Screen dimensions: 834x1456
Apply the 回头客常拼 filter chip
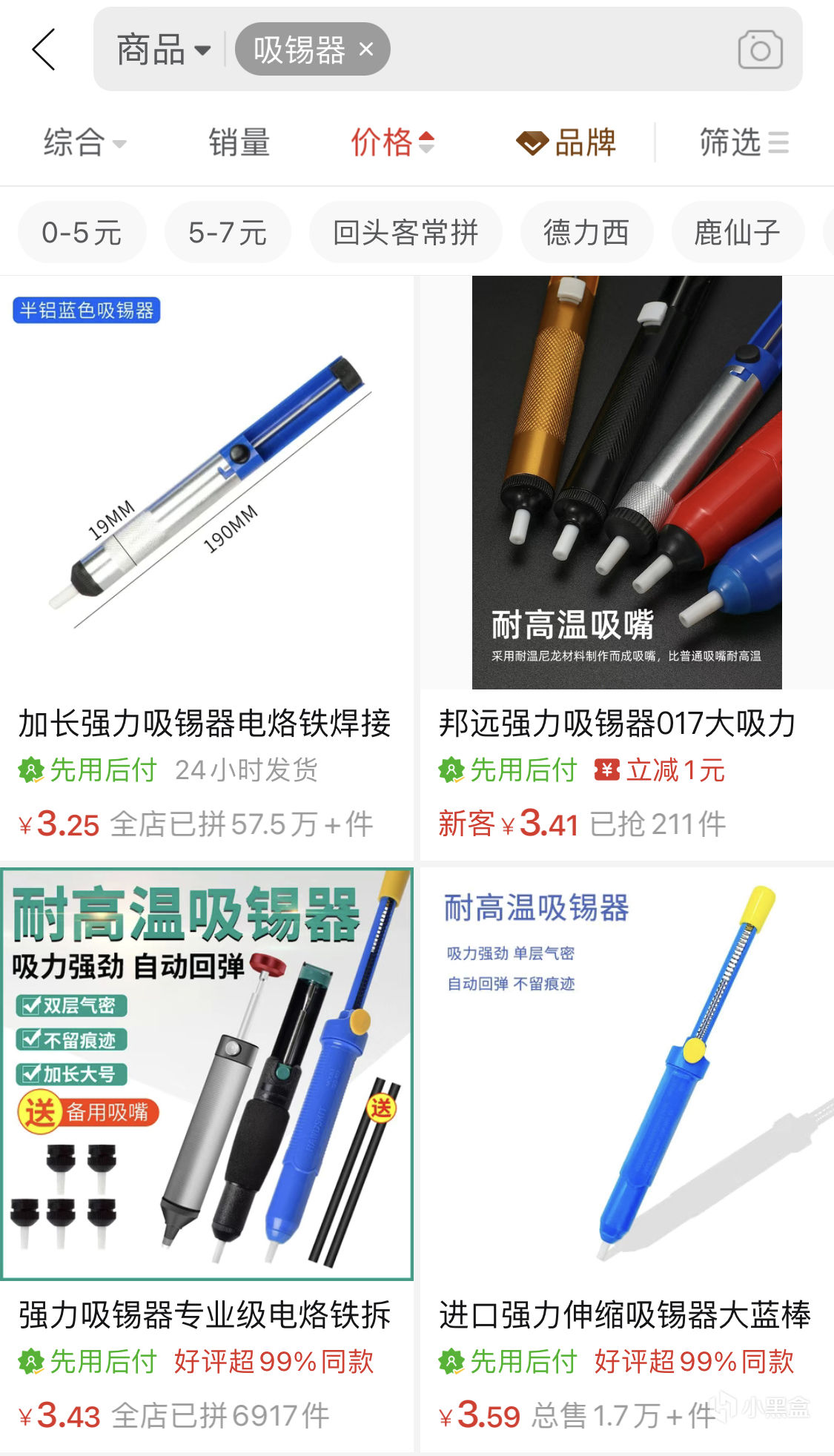point(406,233)
